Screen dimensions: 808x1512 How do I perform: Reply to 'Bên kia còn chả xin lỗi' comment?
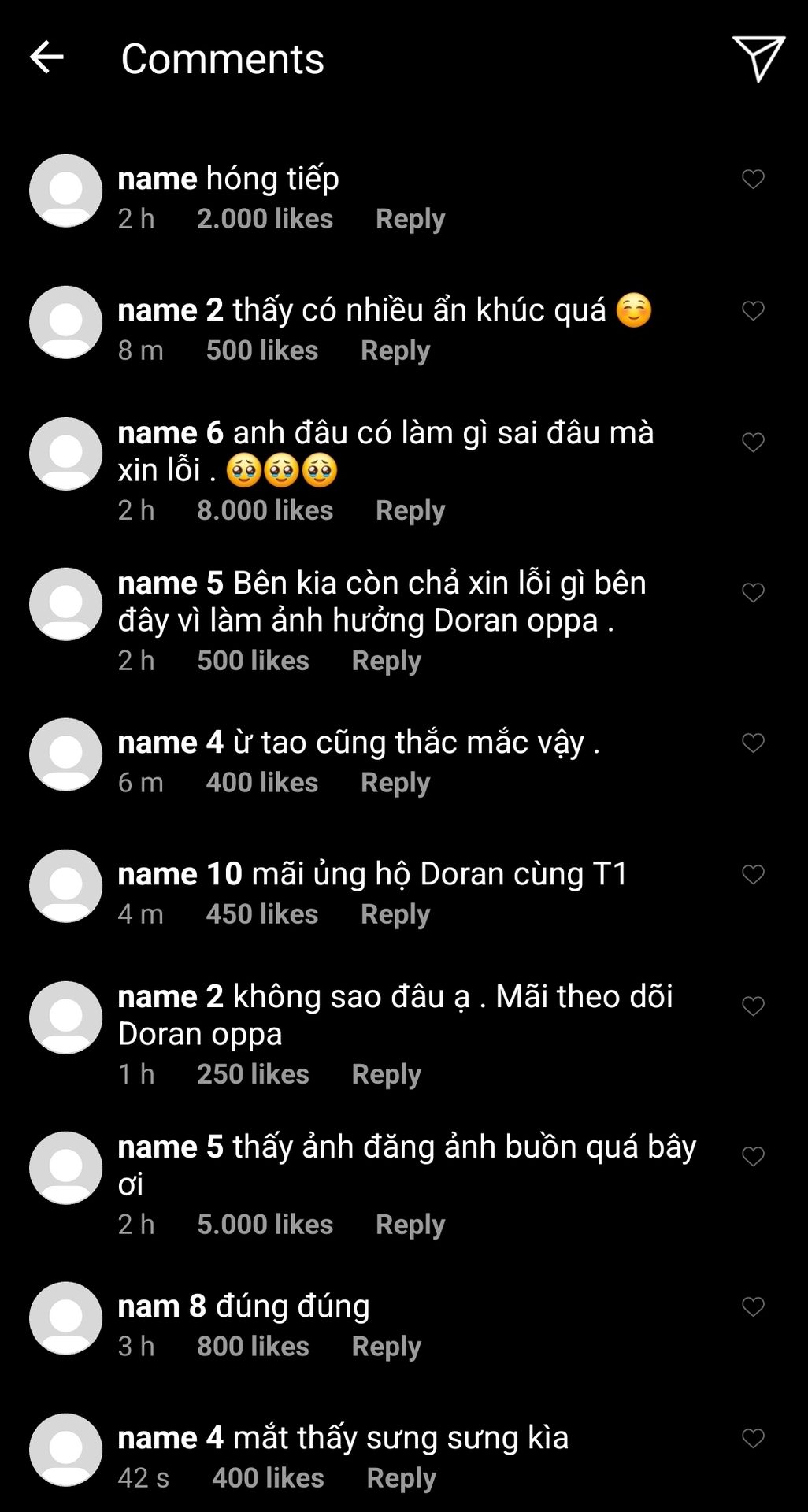point(386,661)
